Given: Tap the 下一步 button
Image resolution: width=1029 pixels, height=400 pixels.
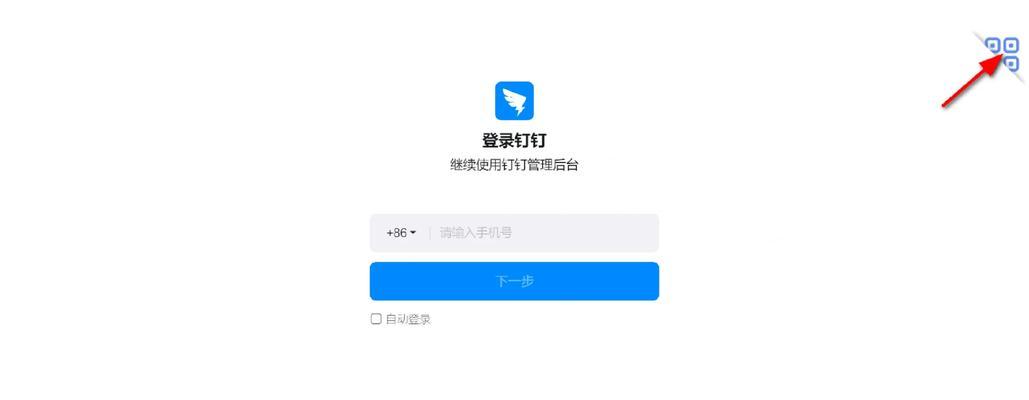Looking at the screenshot, I should click(x=514, y=281).
